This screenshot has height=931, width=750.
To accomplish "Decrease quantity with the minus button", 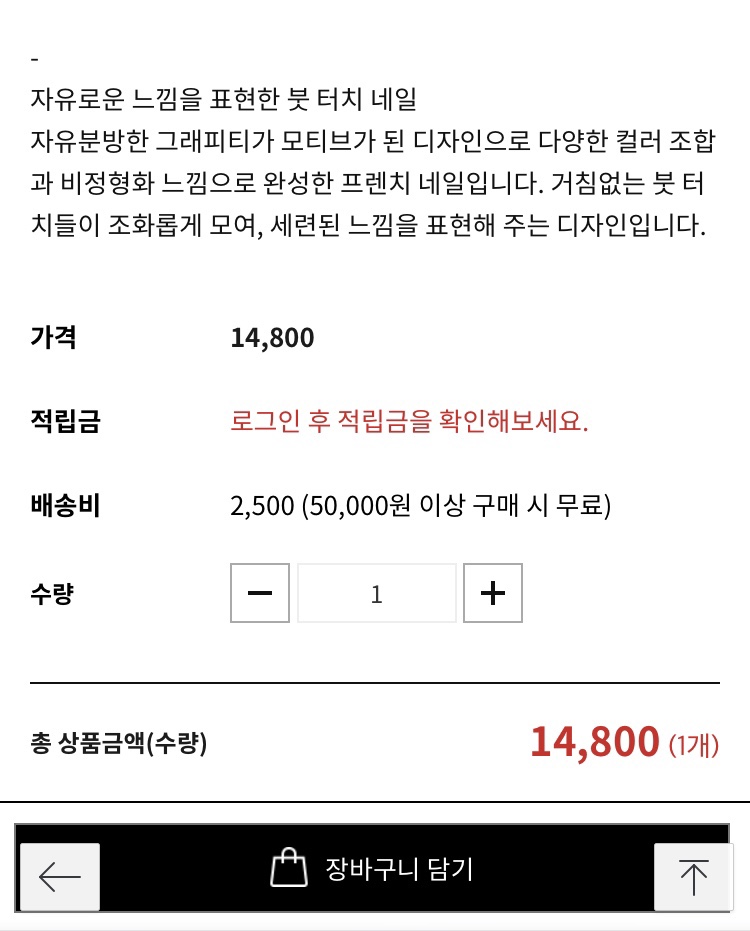I will coord(260,594).
